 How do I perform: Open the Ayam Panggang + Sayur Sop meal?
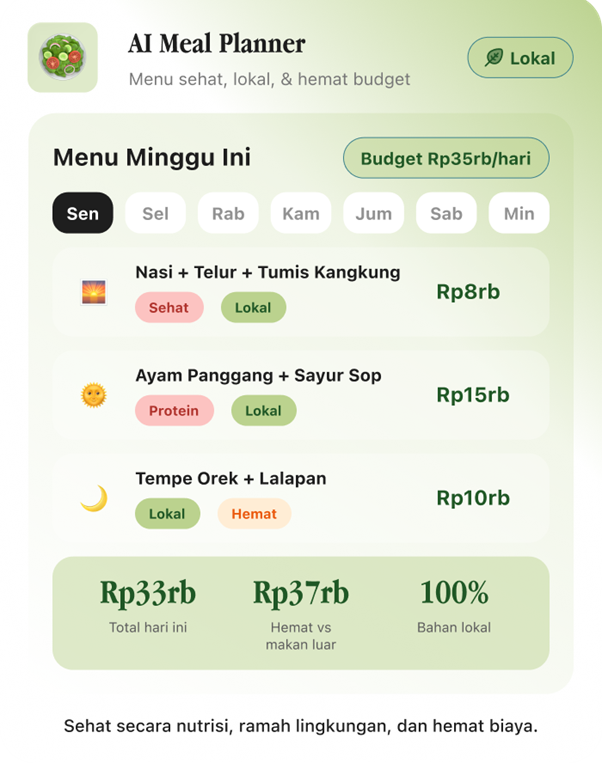pyautogui.click(x=300, y=395)
